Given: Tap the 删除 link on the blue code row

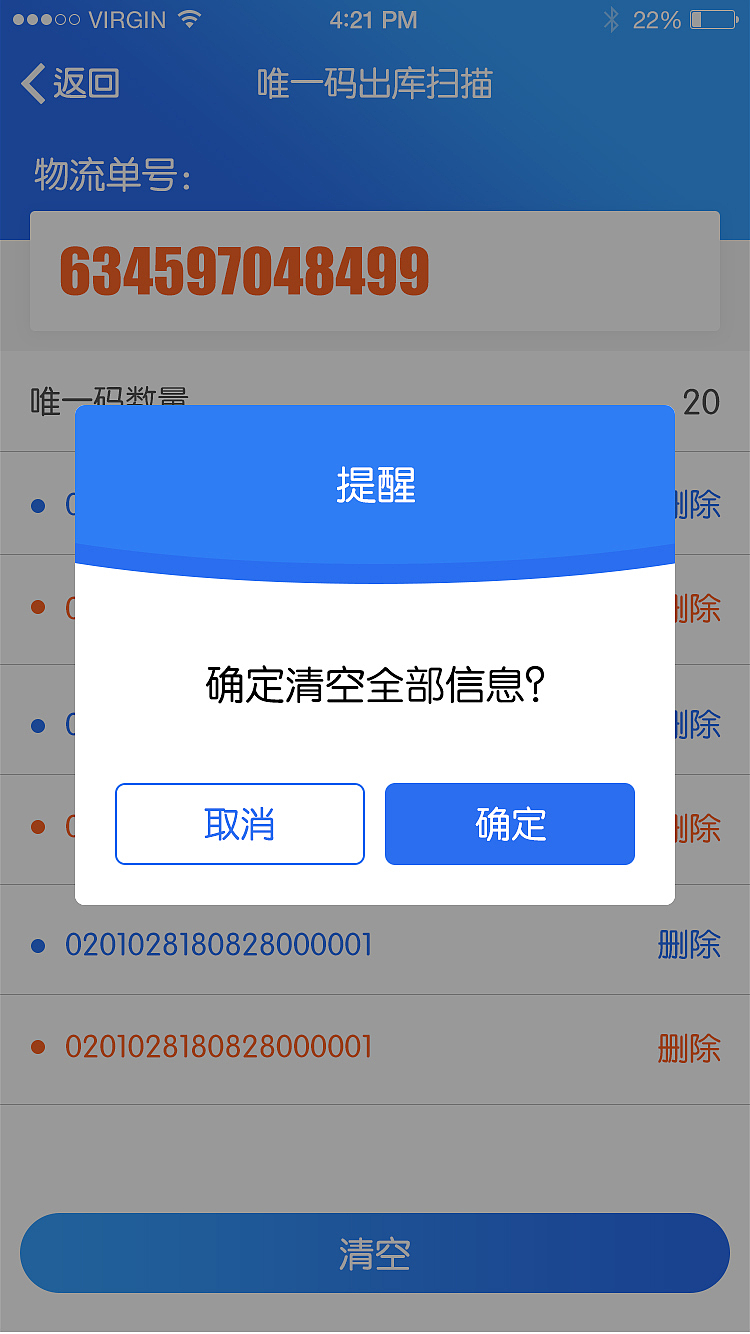Looking at the screenshot, I should pyautogui.click(x=692, y=944).
